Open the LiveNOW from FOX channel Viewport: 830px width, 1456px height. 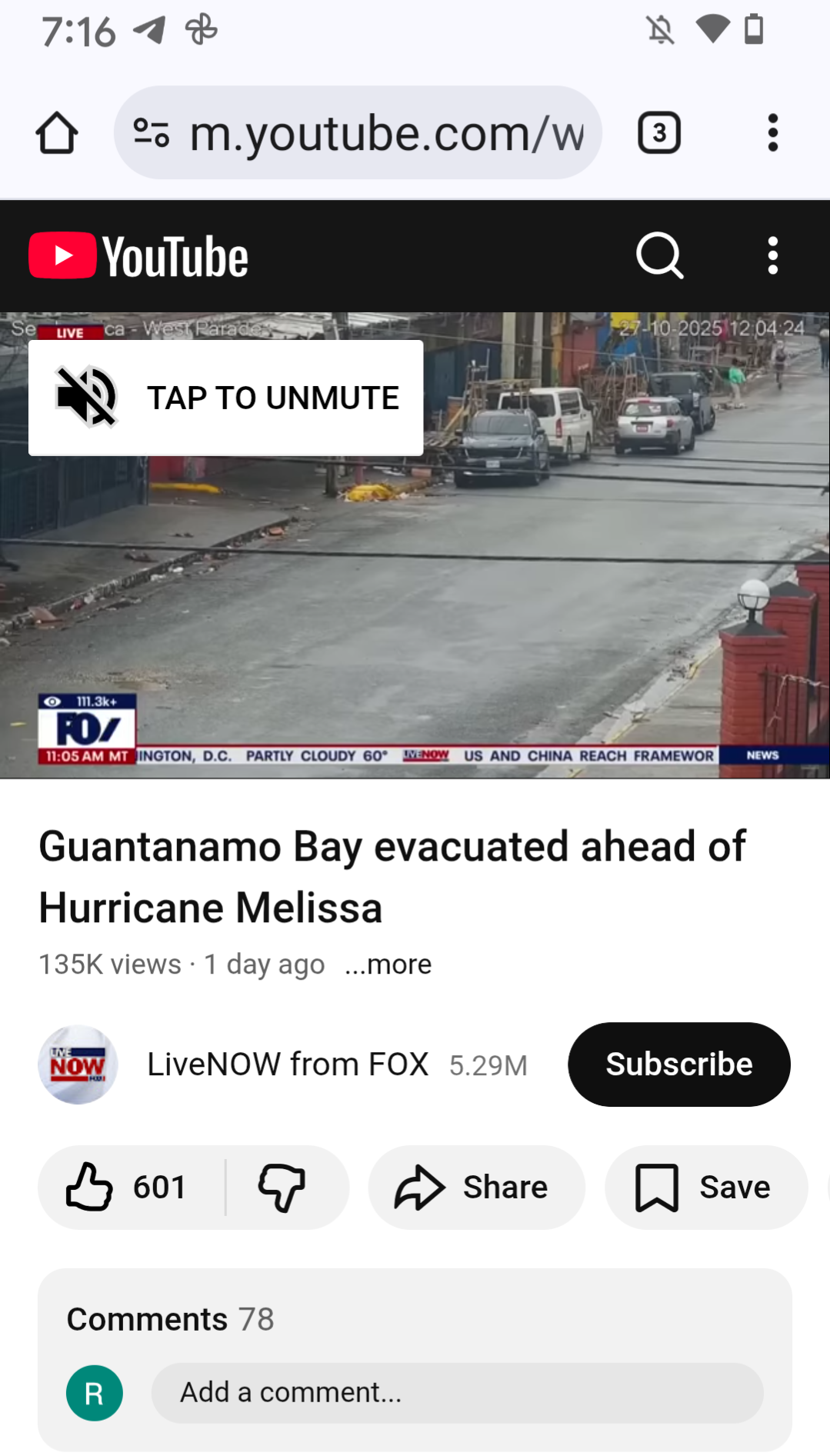coord(287,1065)
